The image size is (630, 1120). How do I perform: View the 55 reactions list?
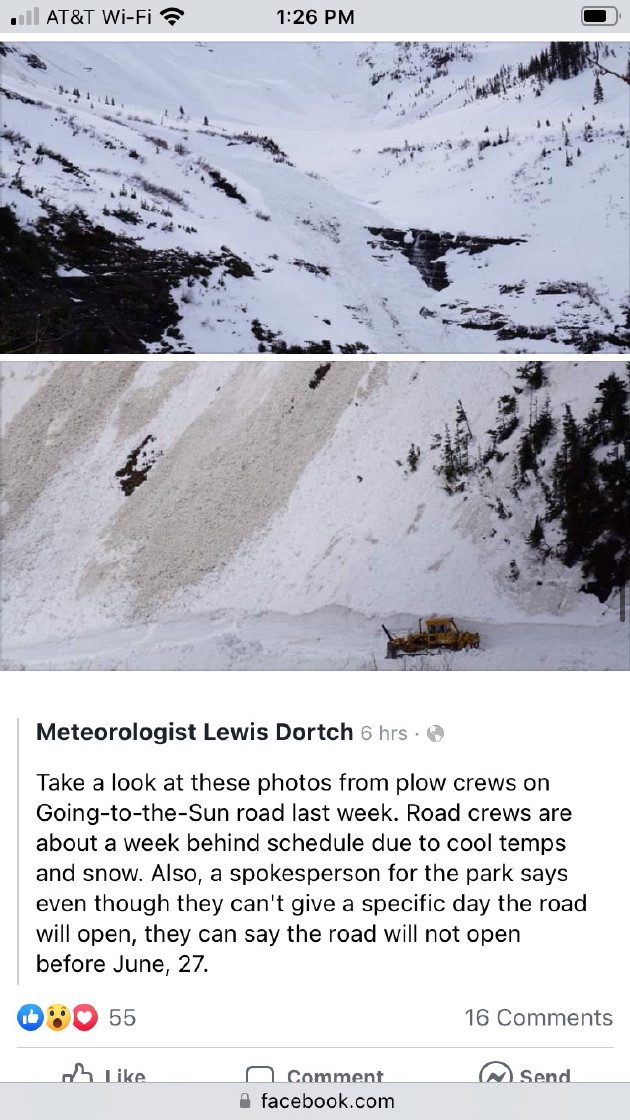[x=76, y=1017]
